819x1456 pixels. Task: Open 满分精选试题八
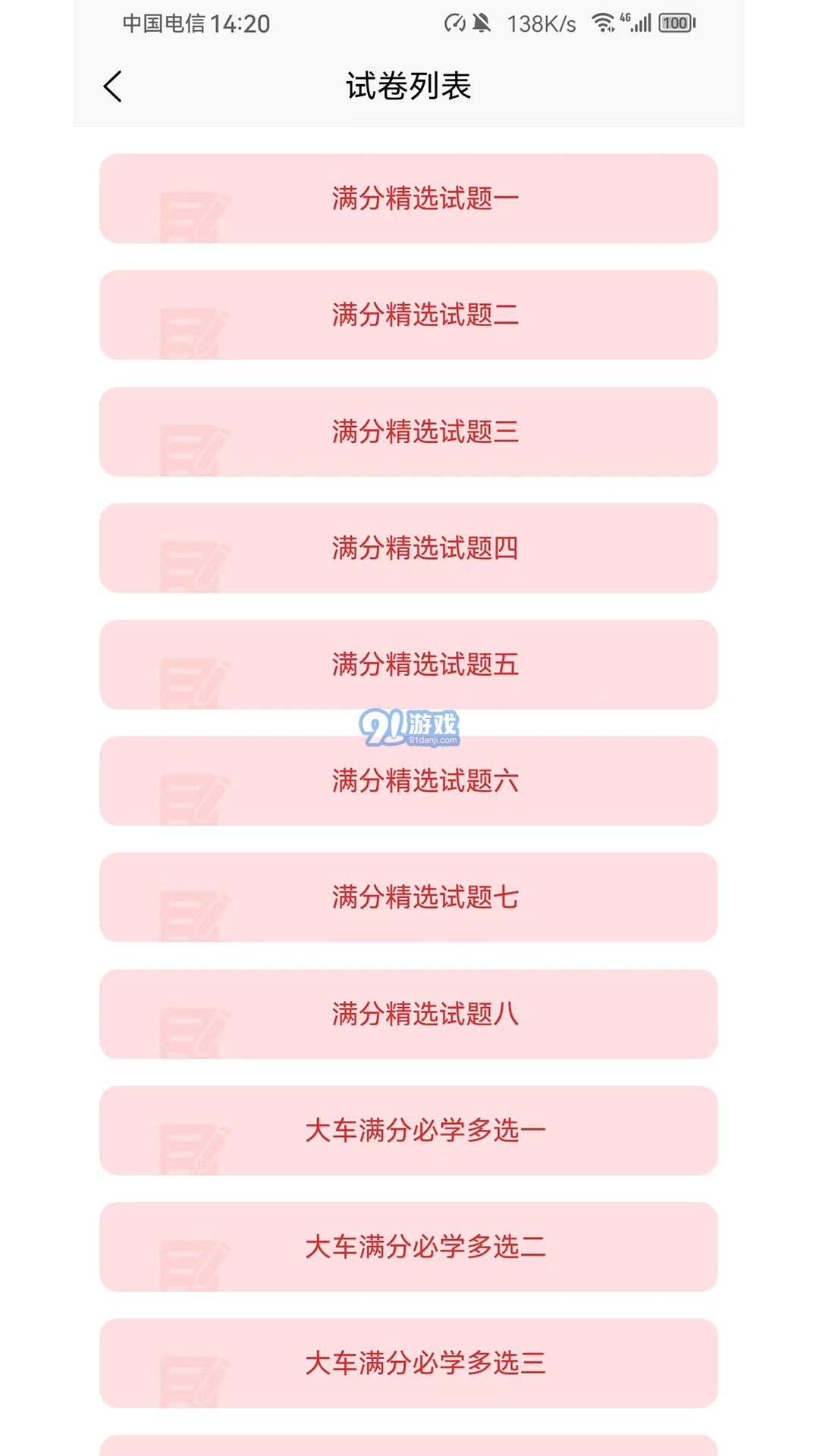(x=409, y=1014)
